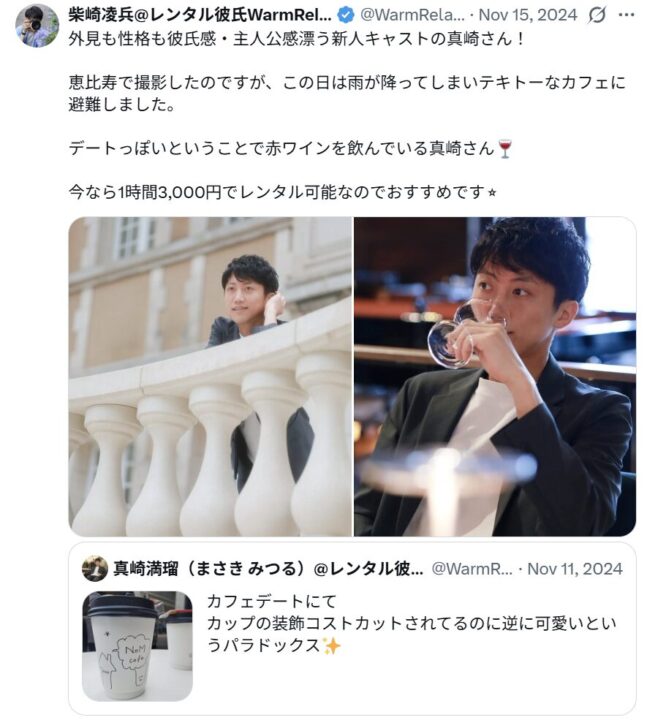View the balcony photo on the left
647x720 pixels.
point(210,377)
